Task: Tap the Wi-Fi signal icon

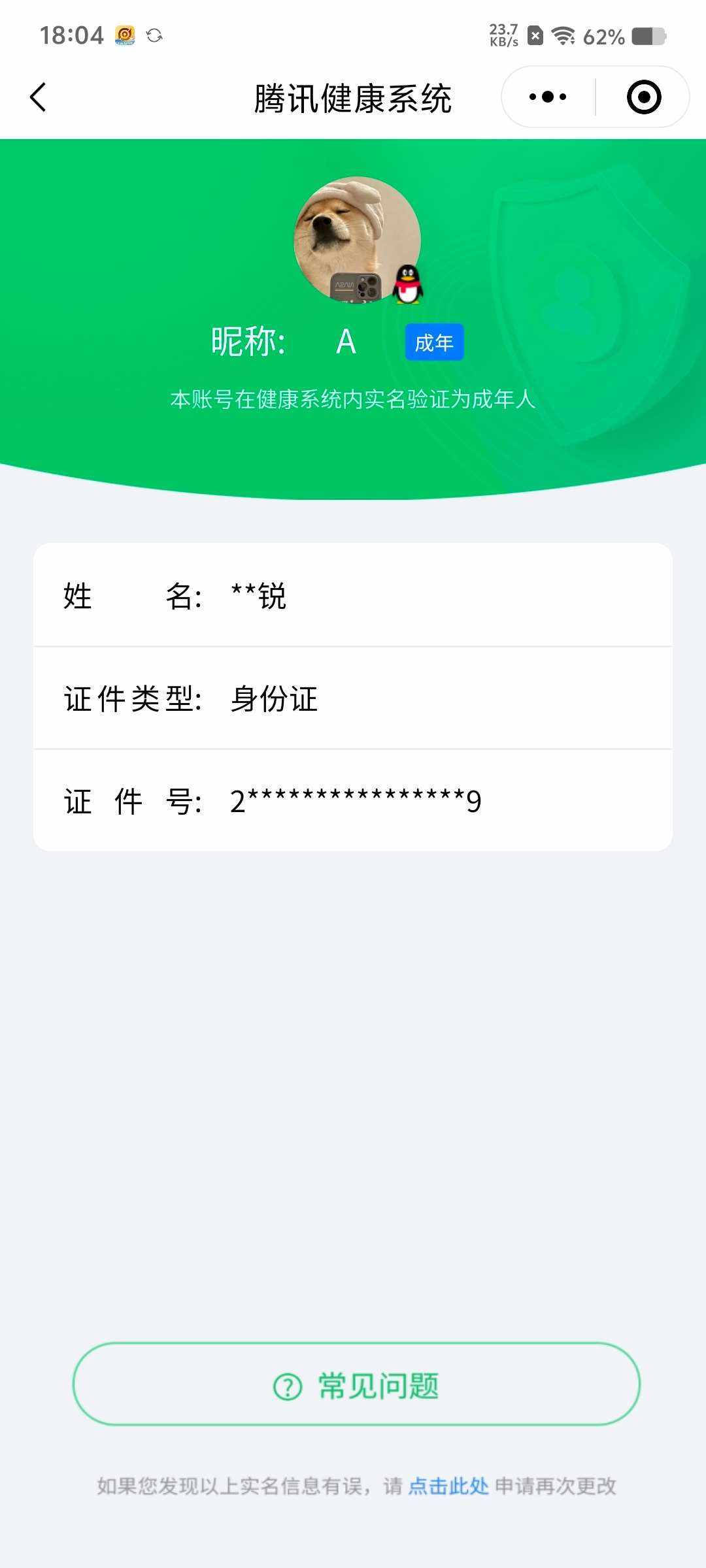Action: pos(562,36)
